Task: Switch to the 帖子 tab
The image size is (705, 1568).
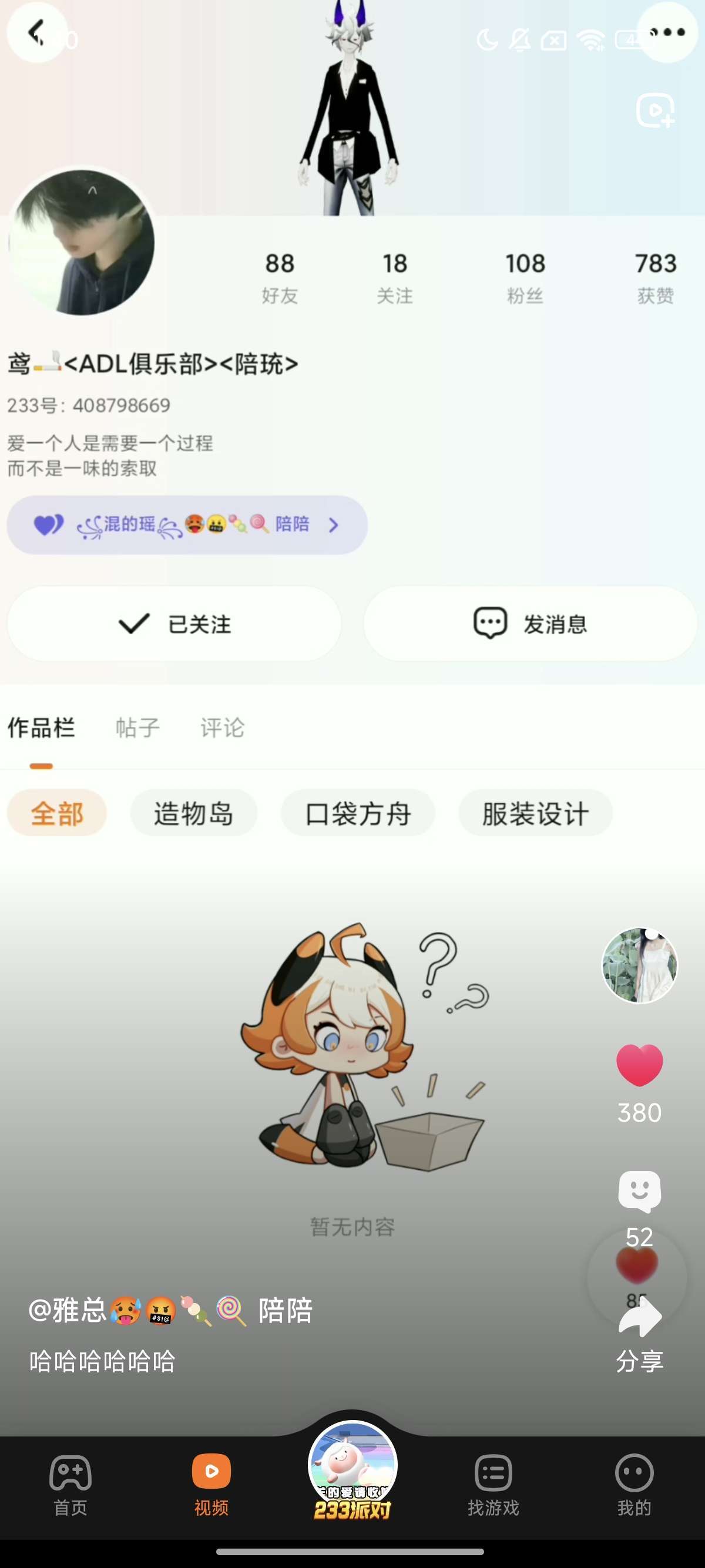Action: pyautogui.click(x=137, y=728)
